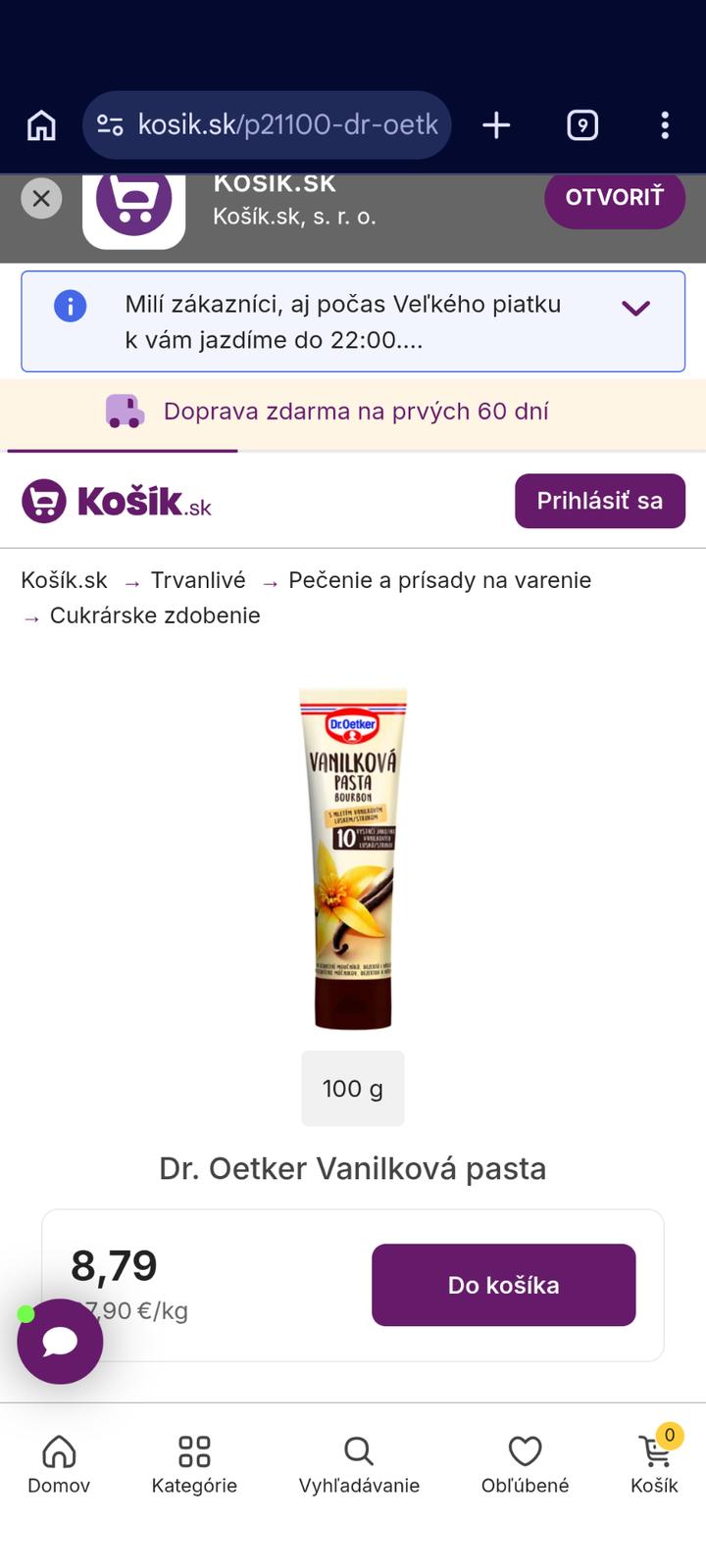
Task: View the vanilla paste product image
Action: point(353,858)
